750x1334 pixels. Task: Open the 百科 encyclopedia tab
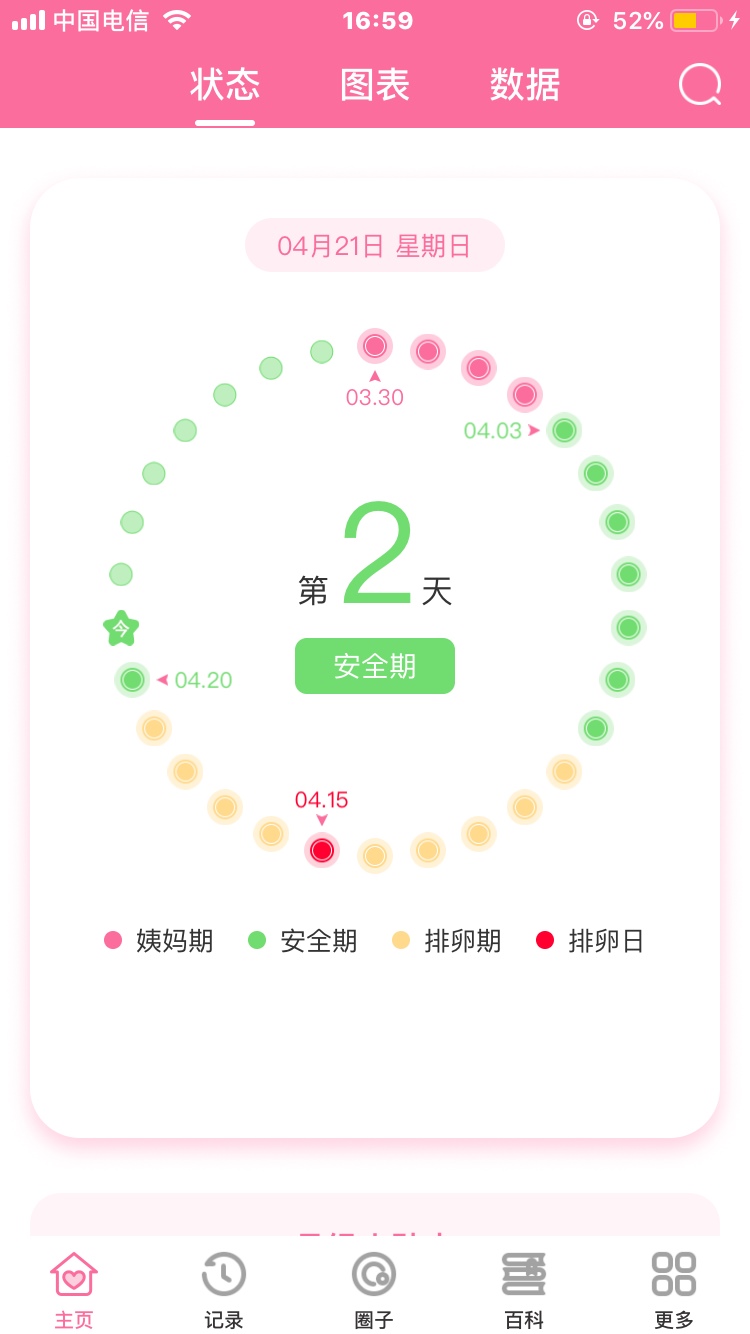(x=524, y=1290)
